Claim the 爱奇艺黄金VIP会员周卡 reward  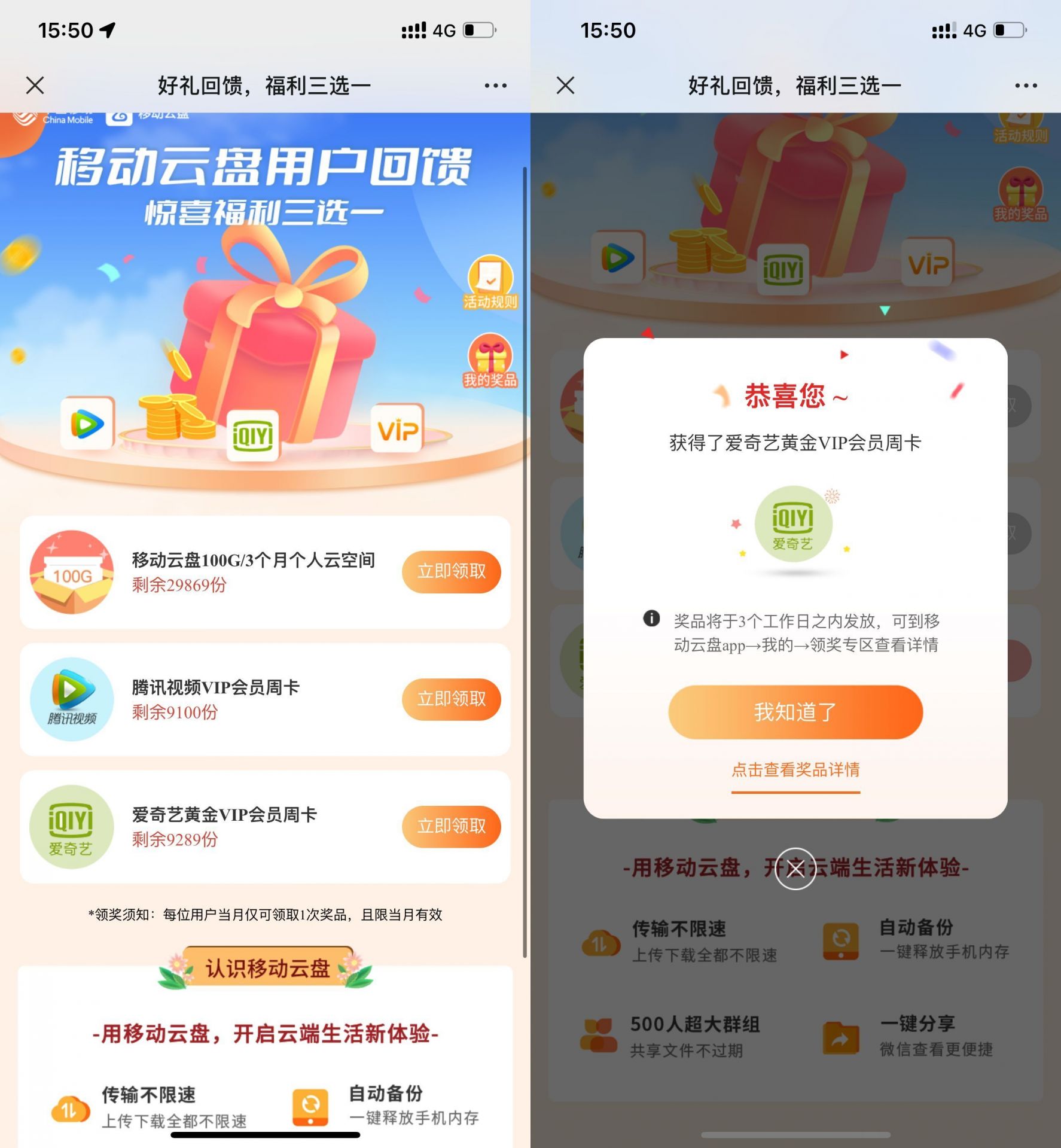coord(451,826)
